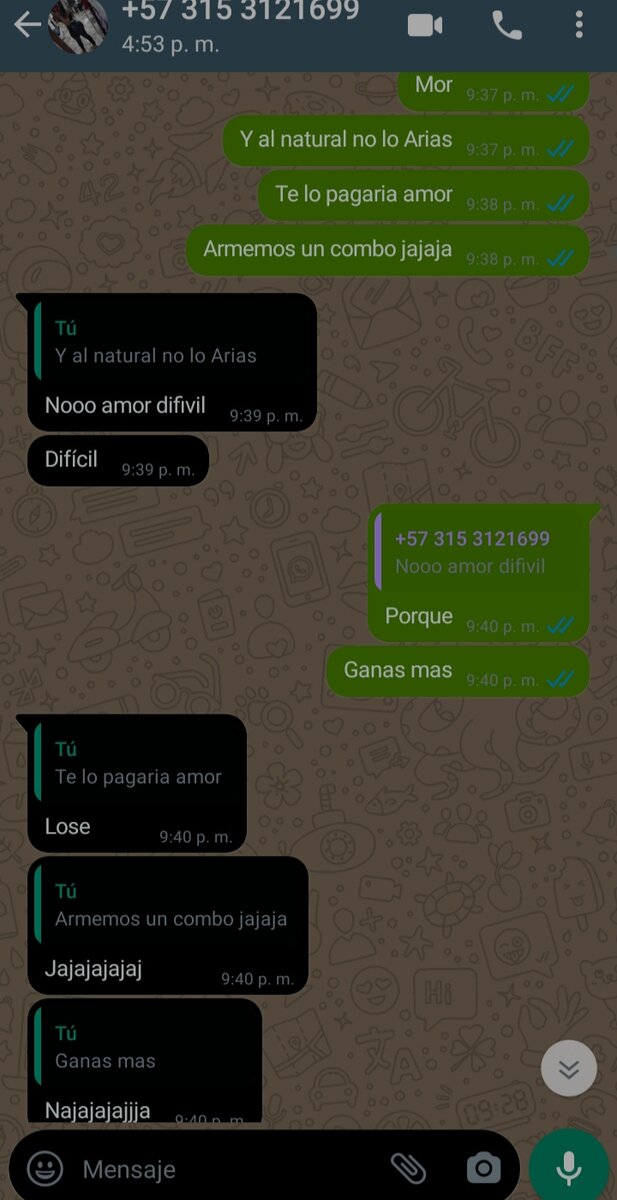Jump to quoted message in "Nooo amor difivil" reply

pos(170,342)
